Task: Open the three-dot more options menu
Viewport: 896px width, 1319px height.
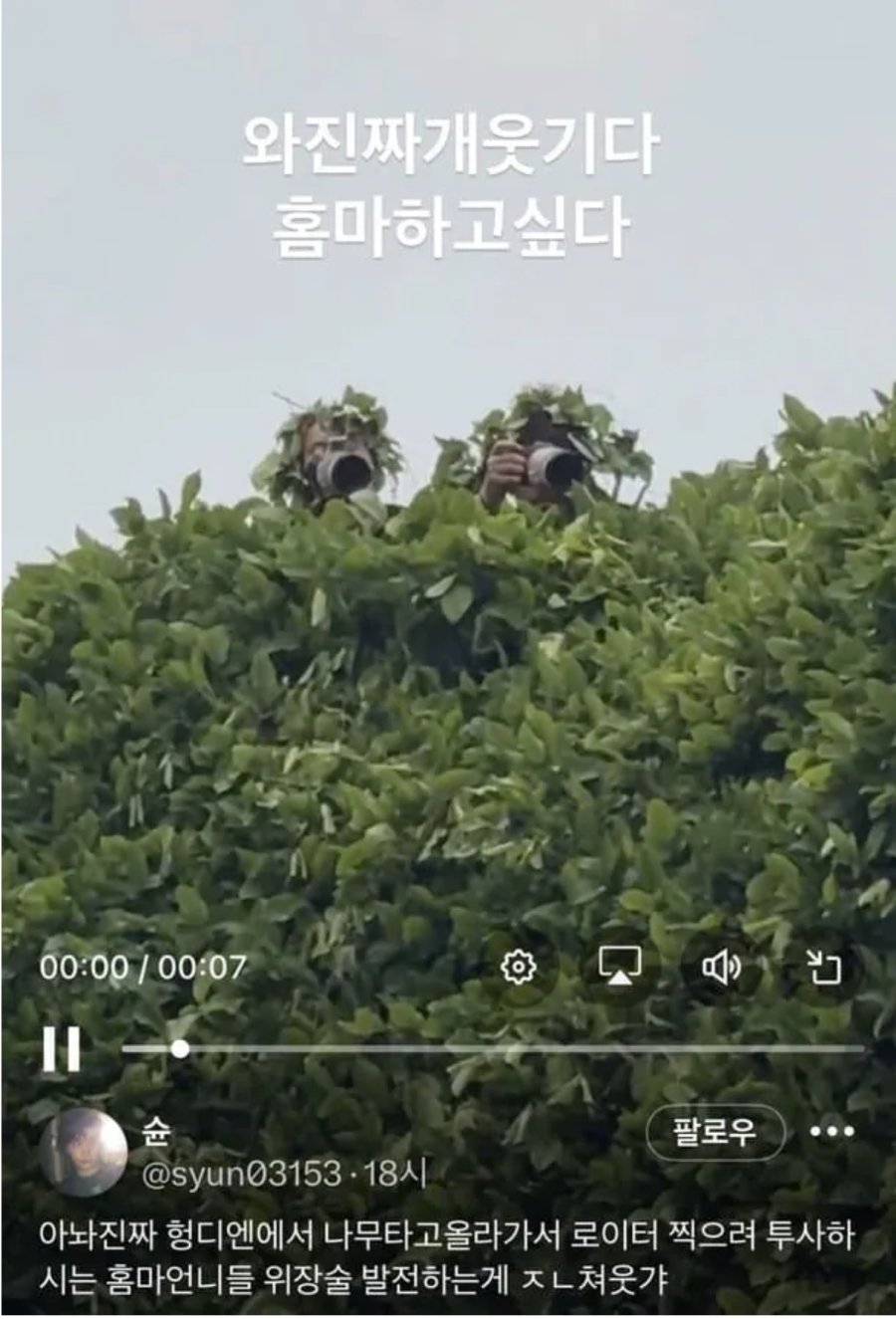Action: [x=832, y=1132]
